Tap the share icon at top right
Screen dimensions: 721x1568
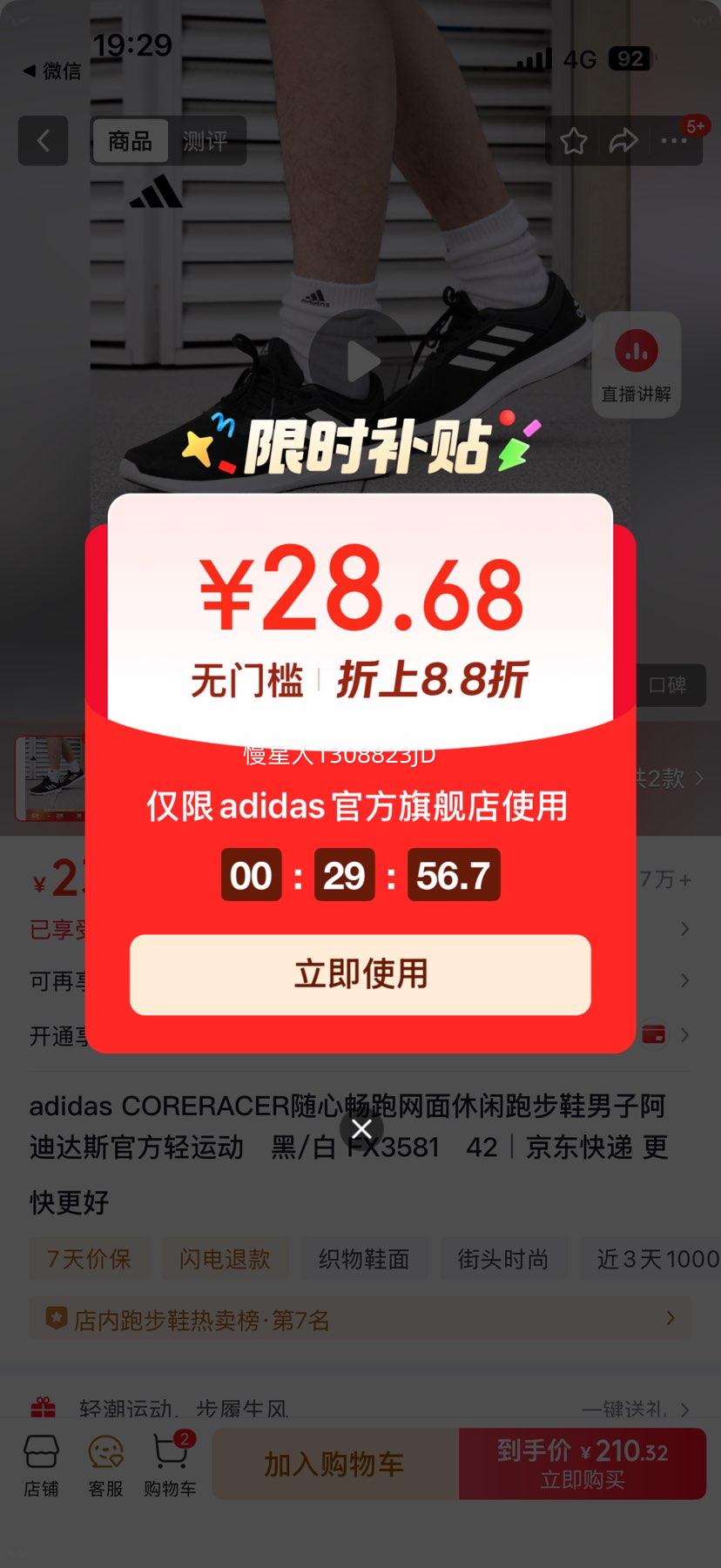(x=624, y=140)
